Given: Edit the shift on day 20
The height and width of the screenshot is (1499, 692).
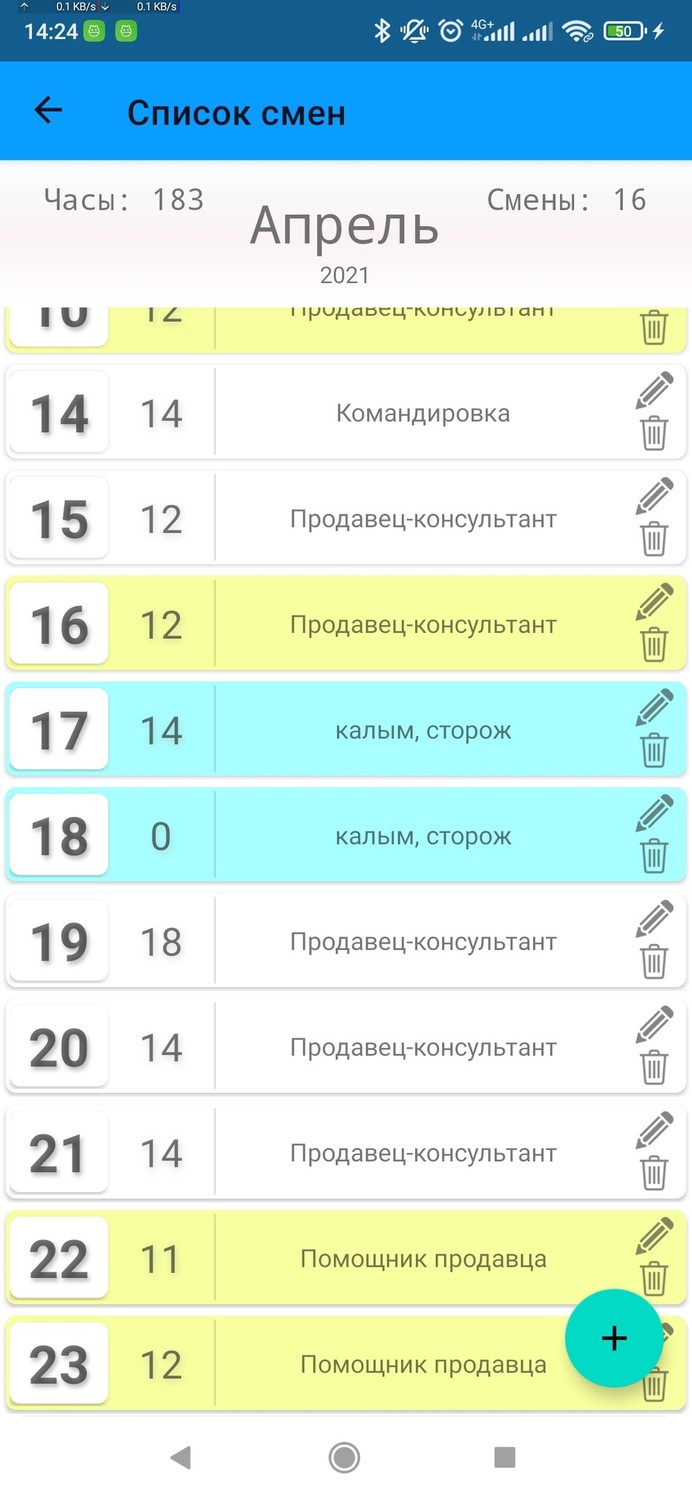Looking at the screenshot, I should tap(654, 1024).
